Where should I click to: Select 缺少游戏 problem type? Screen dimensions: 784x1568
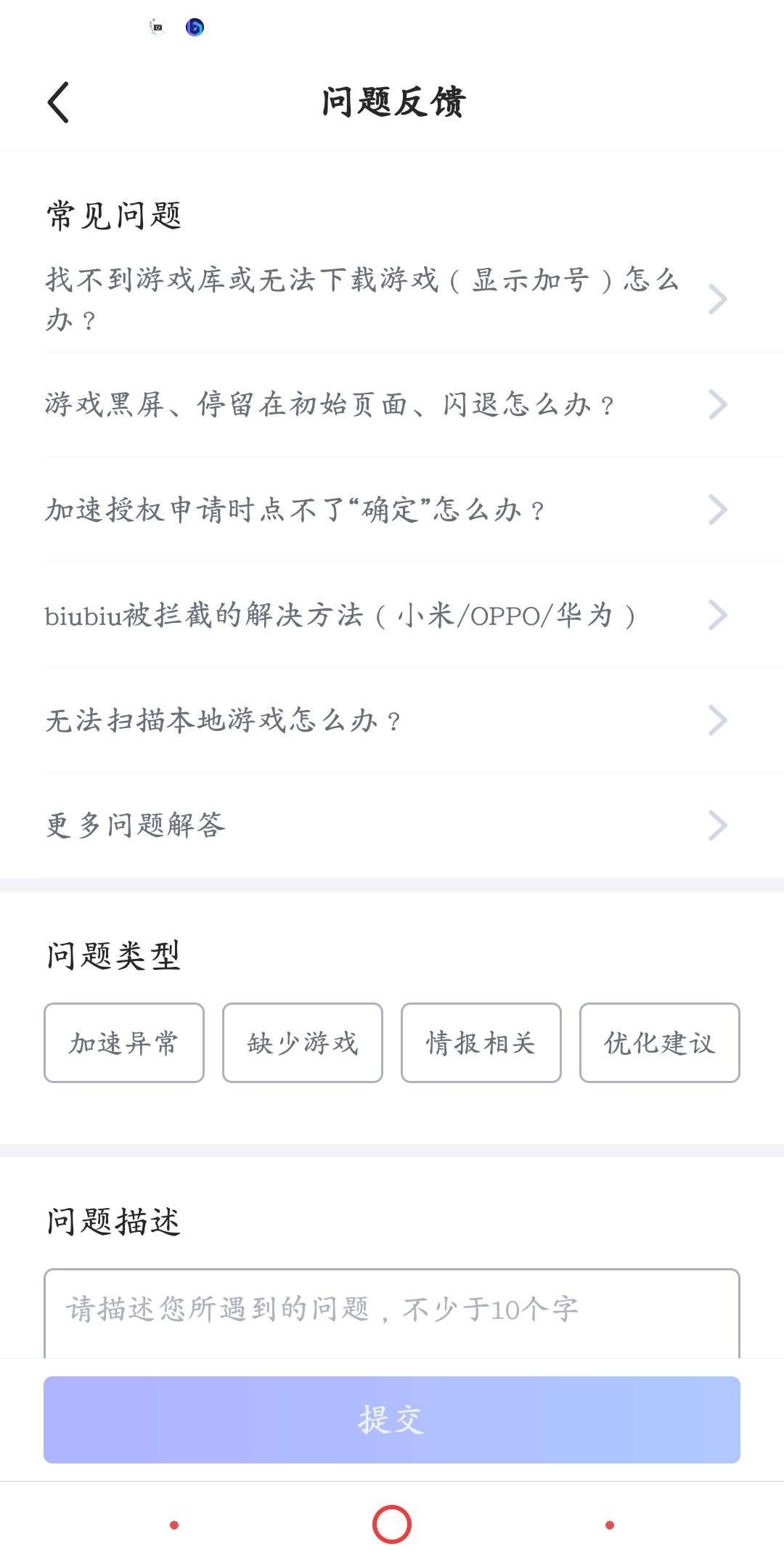point(303,1043)
